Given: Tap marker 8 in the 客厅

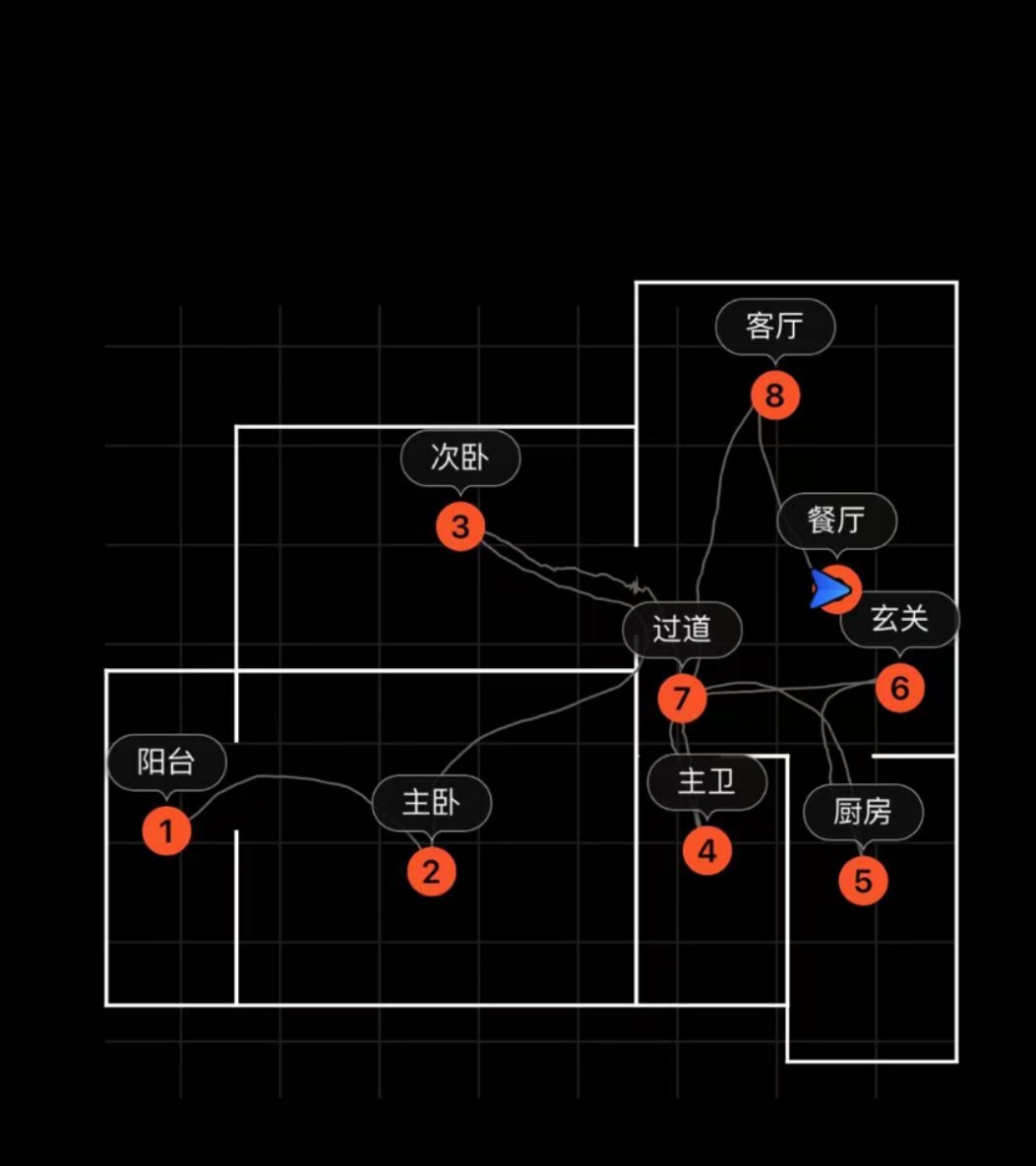Looking at the screenshot, I should (774, 396).
